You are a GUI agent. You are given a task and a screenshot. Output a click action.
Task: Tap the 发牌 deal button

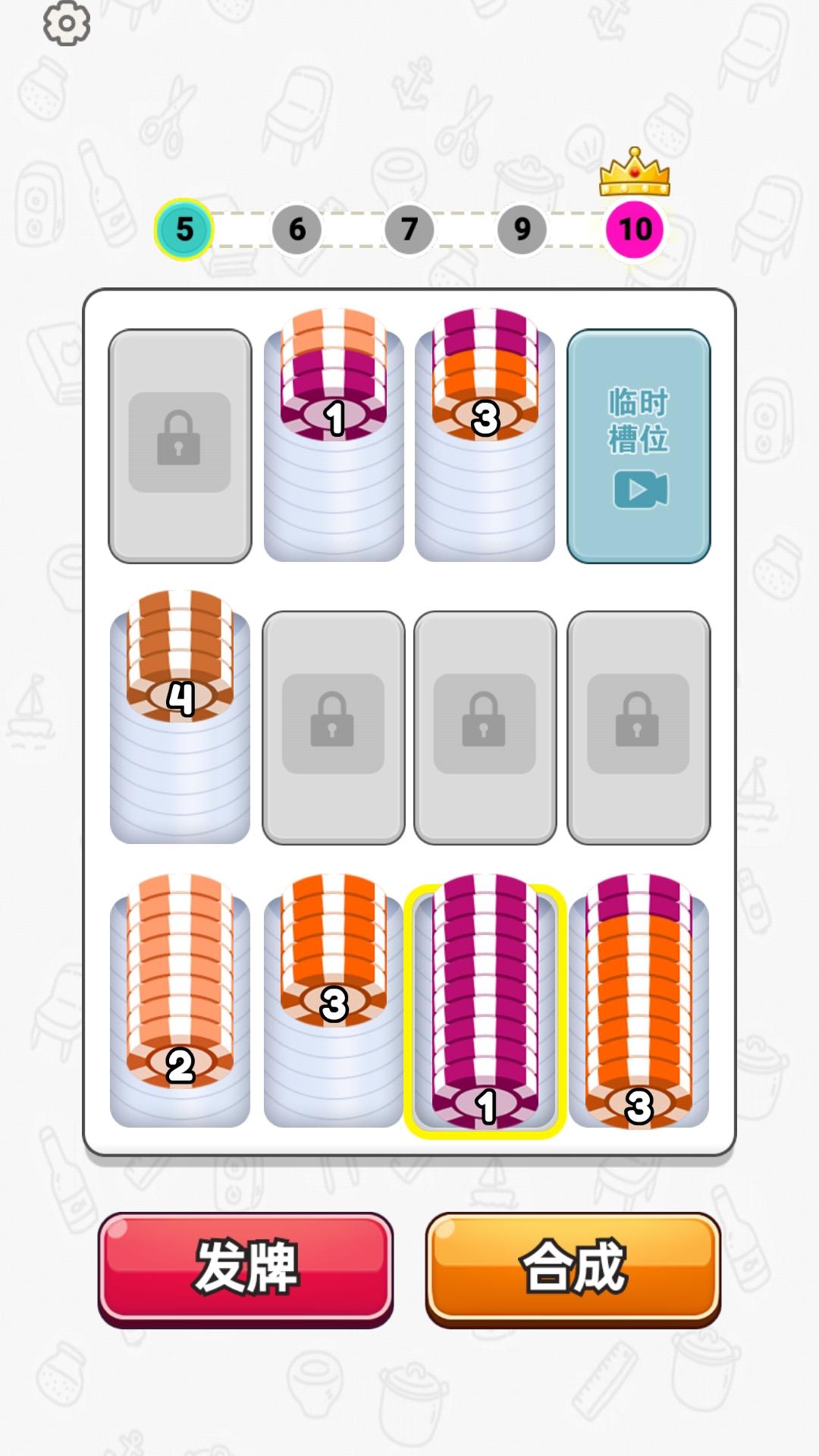tap(246, 1267)
